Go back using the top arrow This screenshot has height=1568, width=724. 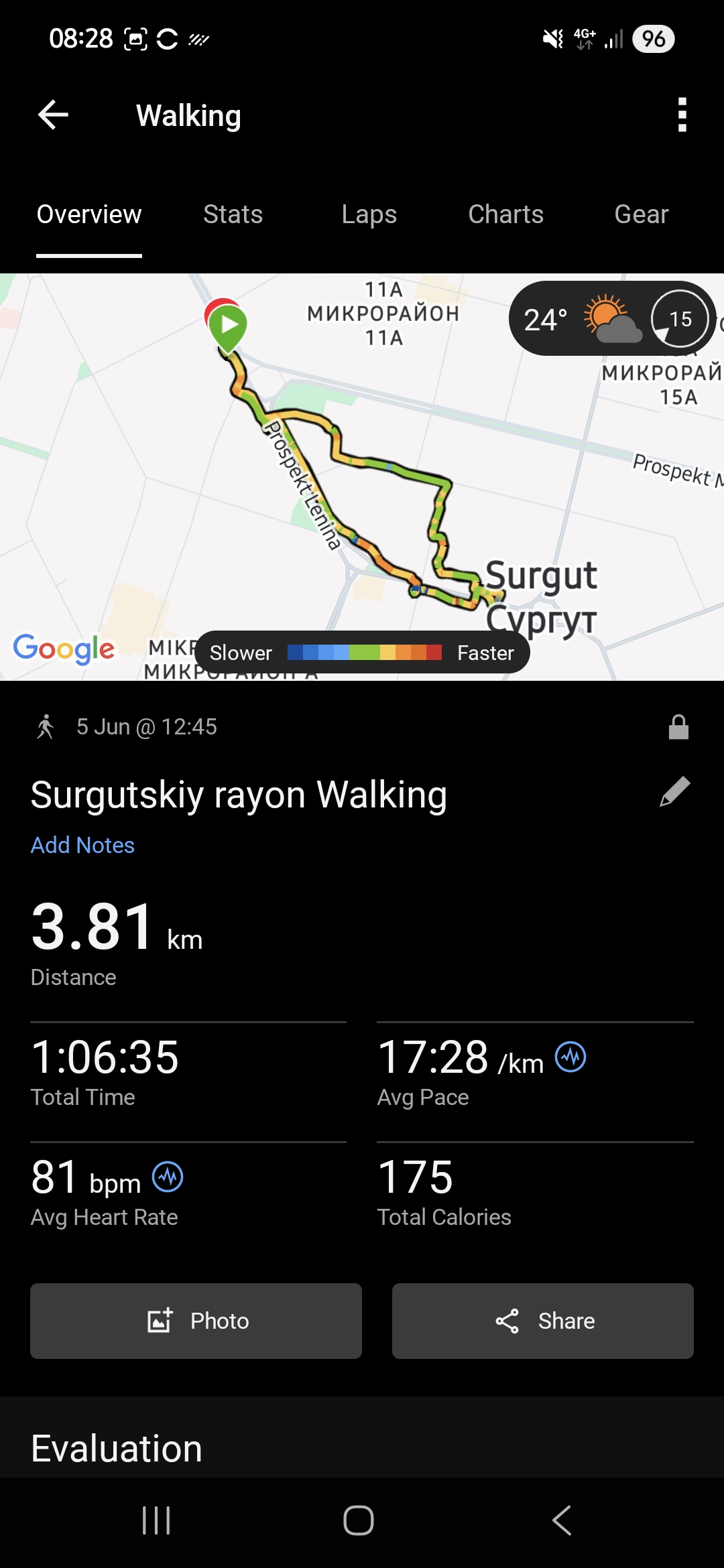54,115
